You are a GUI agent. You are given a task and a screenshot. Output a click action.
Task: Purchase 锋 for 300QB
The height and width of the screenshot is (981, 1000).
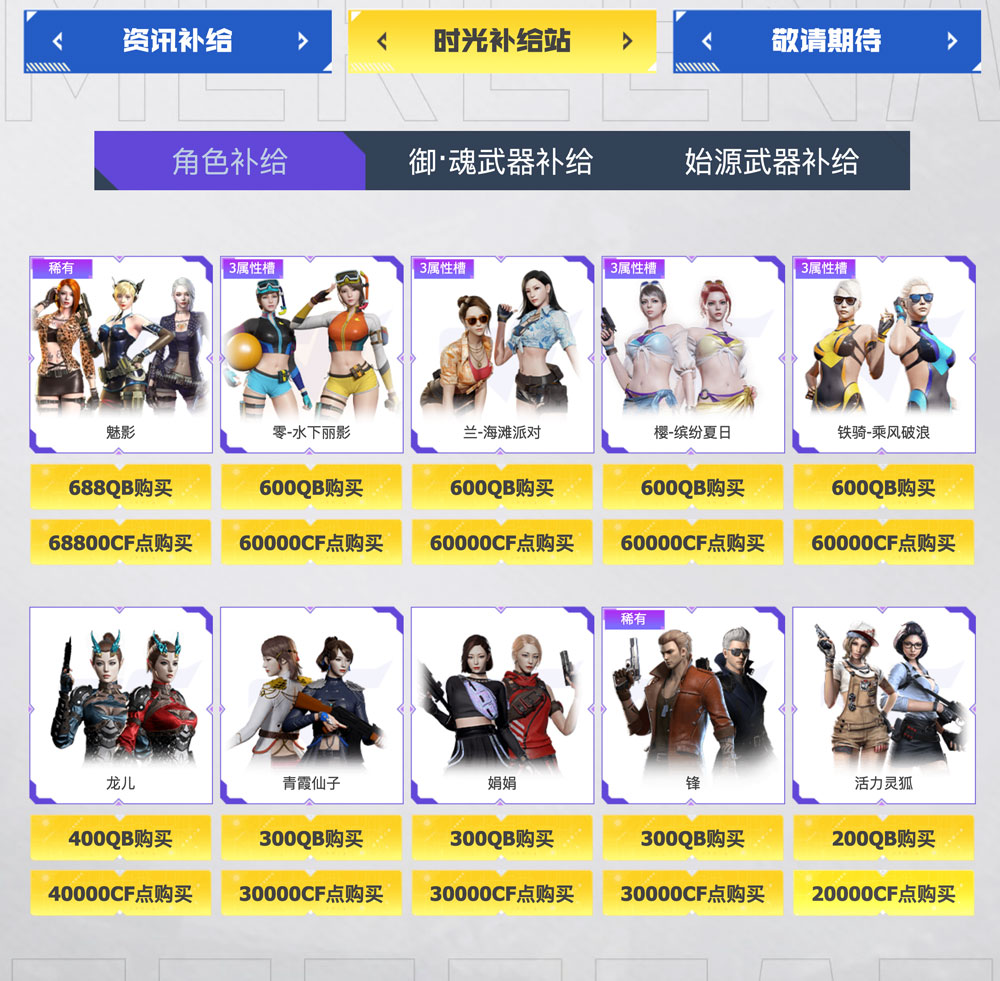pyautogui.click(x=693, y=838)
